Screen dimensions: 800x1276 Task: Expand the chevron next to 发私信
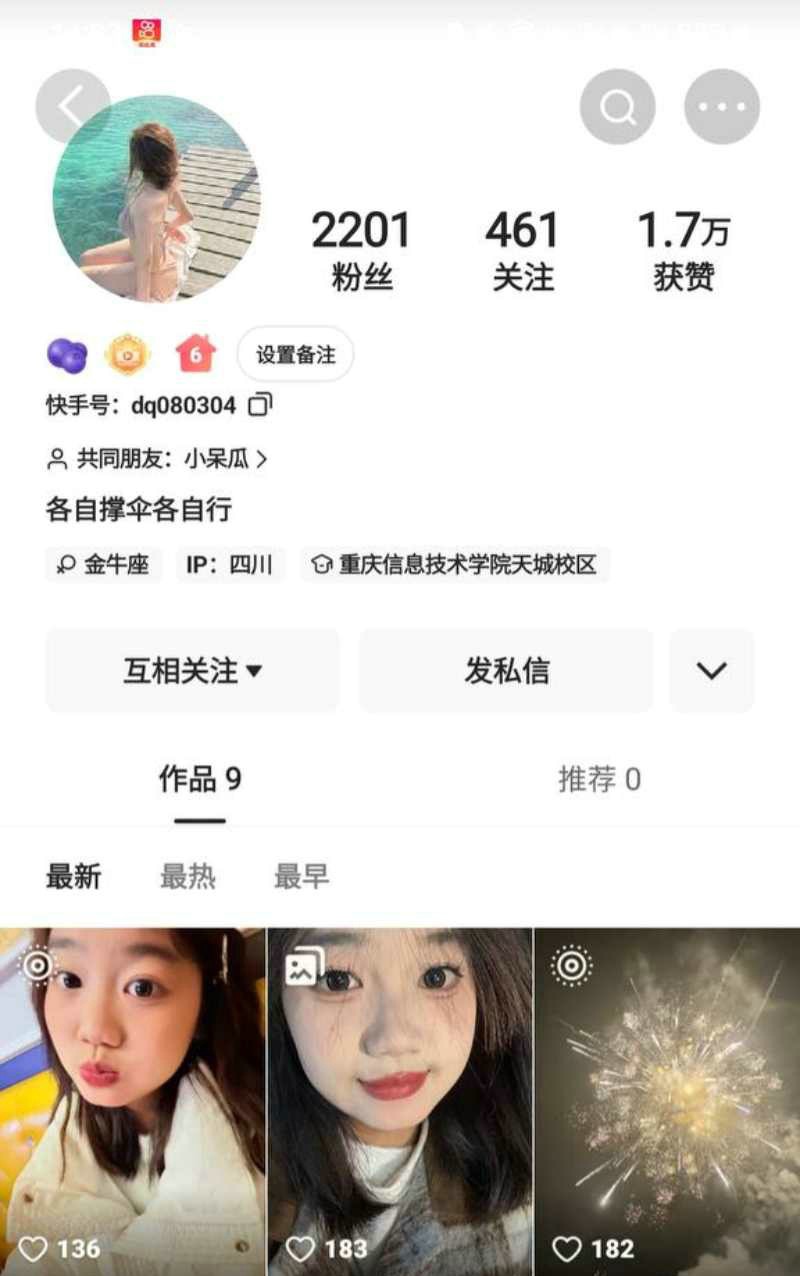[x=712, y=671]
